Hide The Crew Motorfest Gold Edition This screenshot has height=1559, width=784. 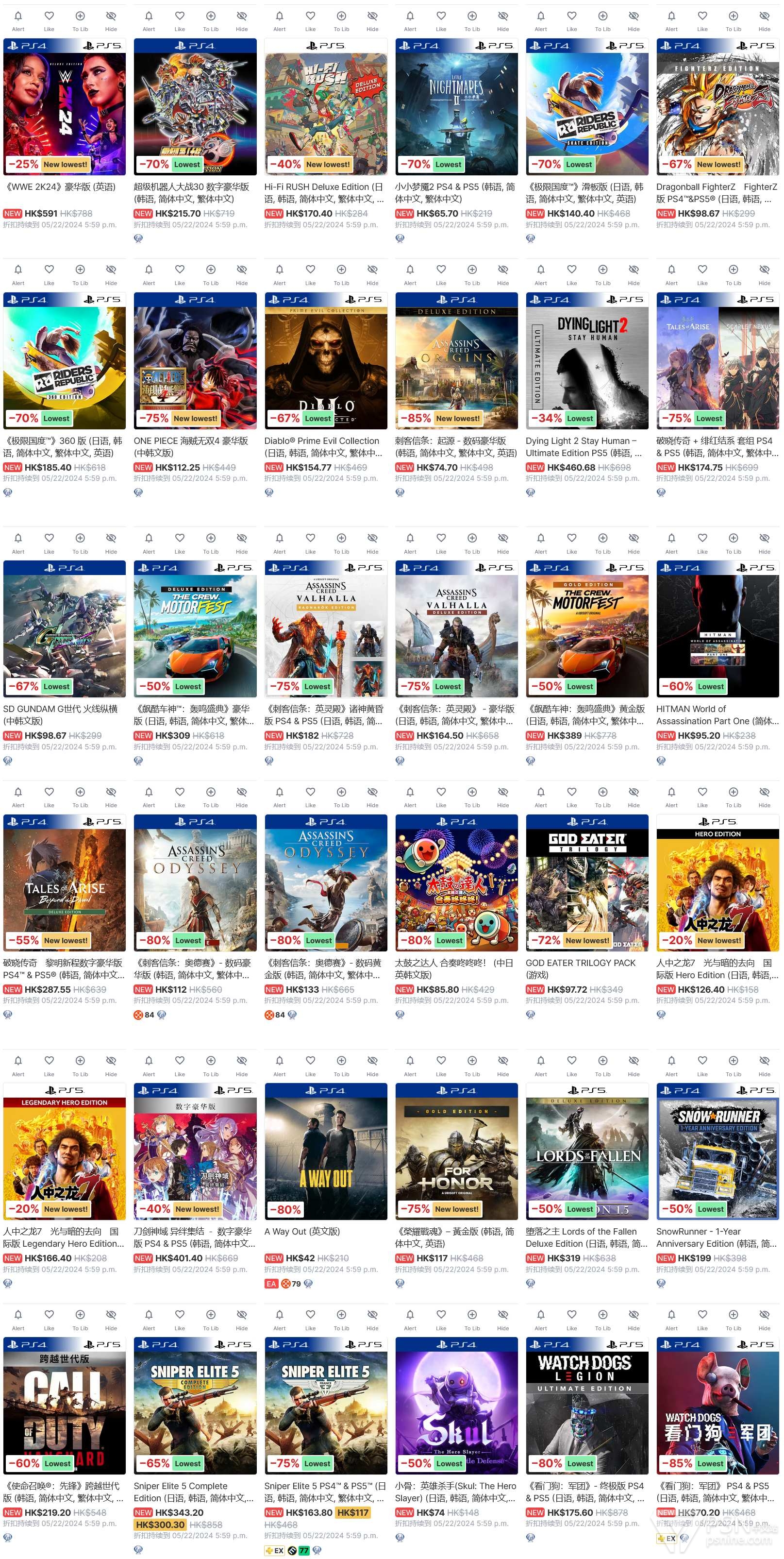(634, 543)
